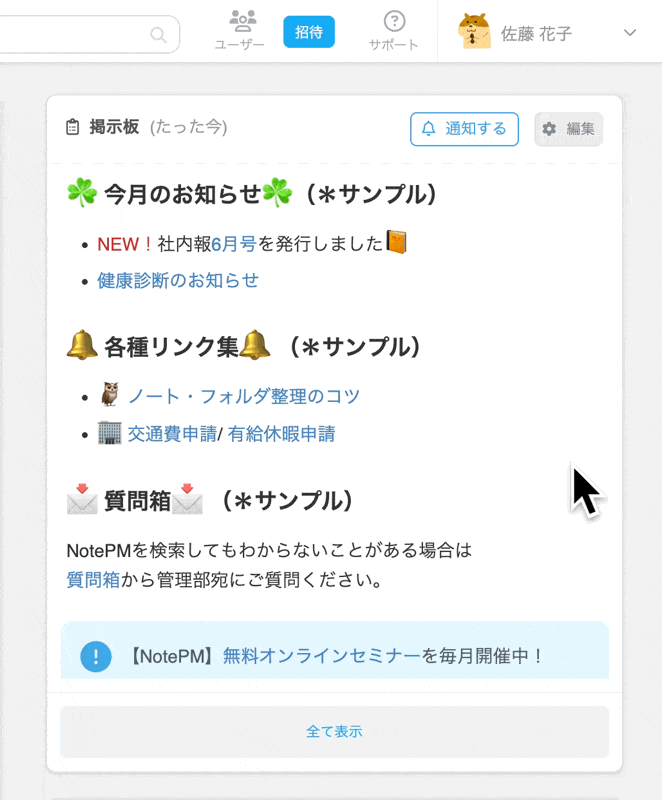Open the ユーザー menu
This screenshot has height=800, width=662.
[240, 31]
